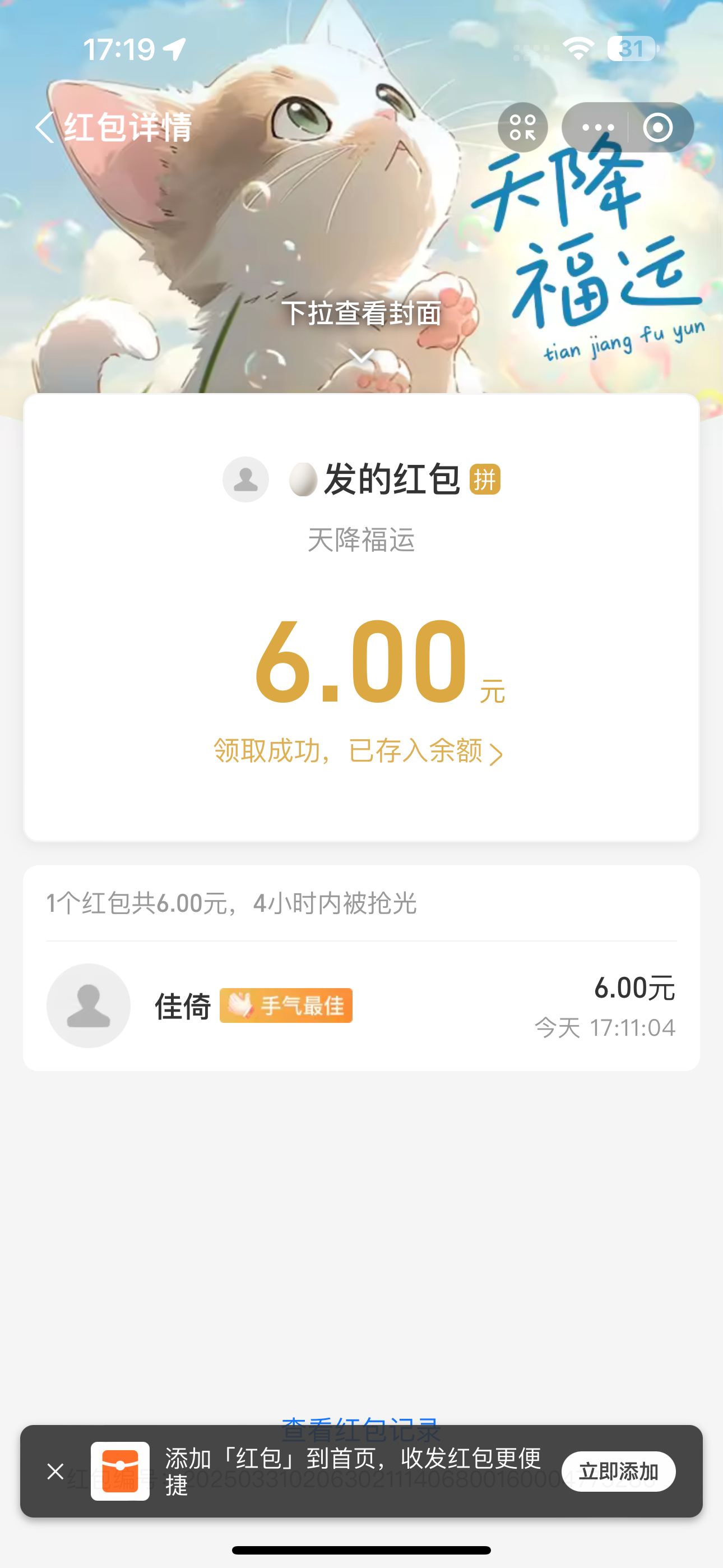The width and height of the screenshot is (723, 1568).
Task: Tap 下拉查看封面 text
Action: coord(361,314)
